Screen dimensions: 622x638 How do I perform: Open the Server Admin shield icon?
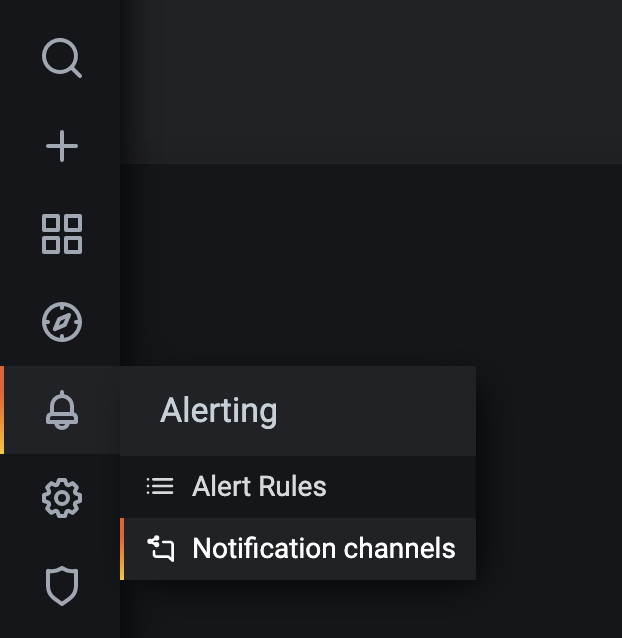tap(61, 585)
